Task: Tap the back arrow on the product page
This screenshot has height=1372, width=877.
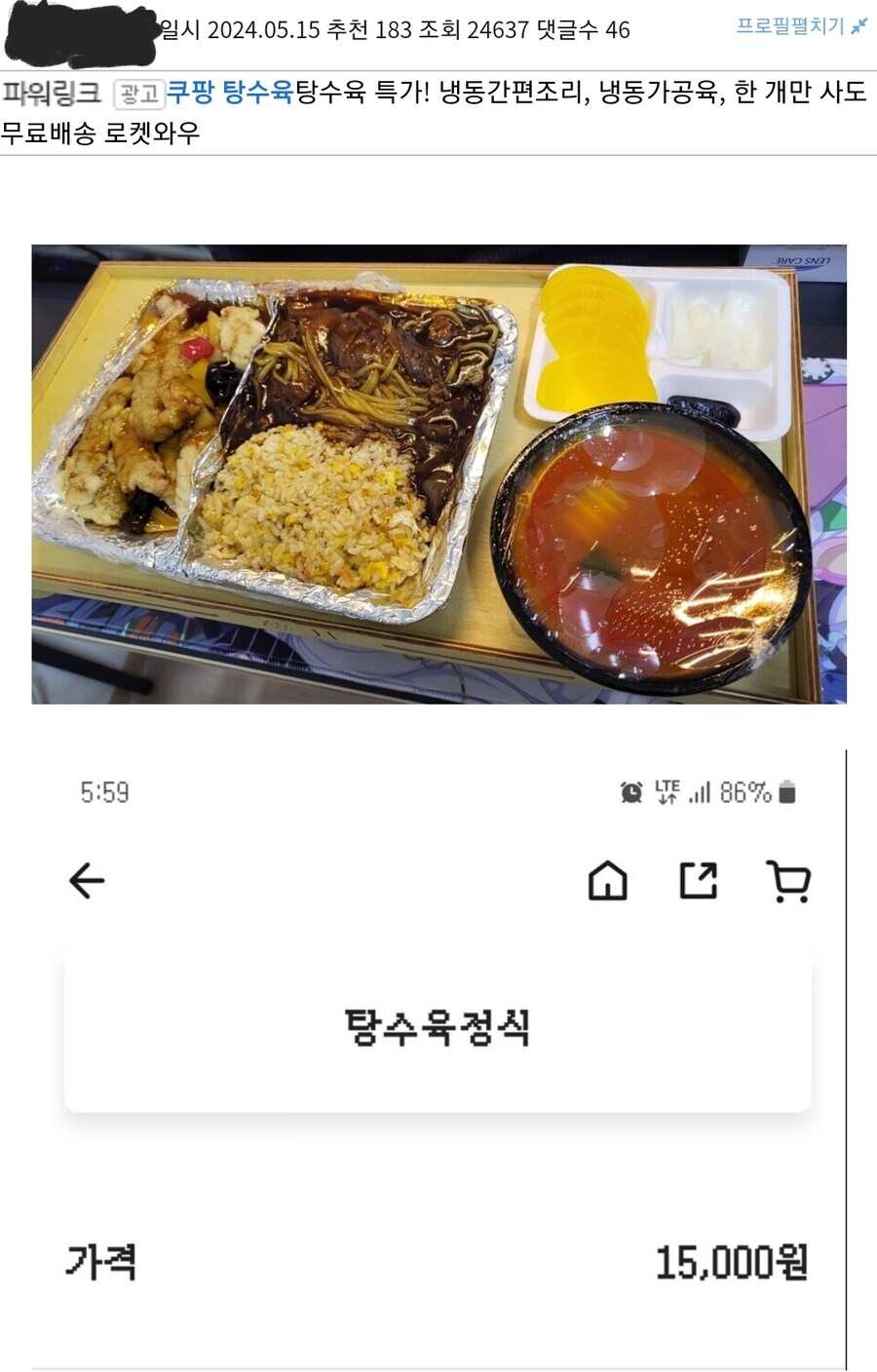Action: click(x=88, y=882)
